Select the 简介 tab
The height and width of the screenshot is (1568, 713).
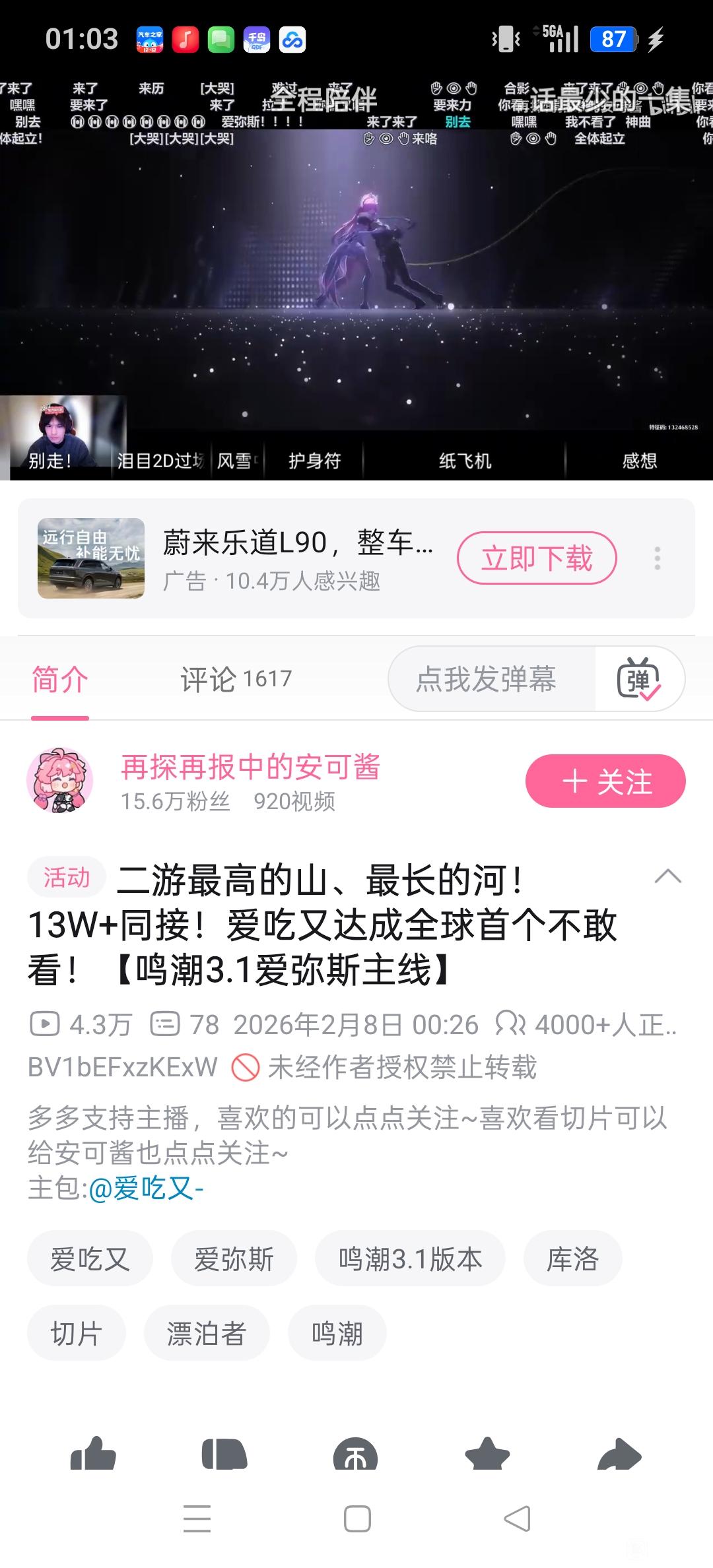coord(59,679)
